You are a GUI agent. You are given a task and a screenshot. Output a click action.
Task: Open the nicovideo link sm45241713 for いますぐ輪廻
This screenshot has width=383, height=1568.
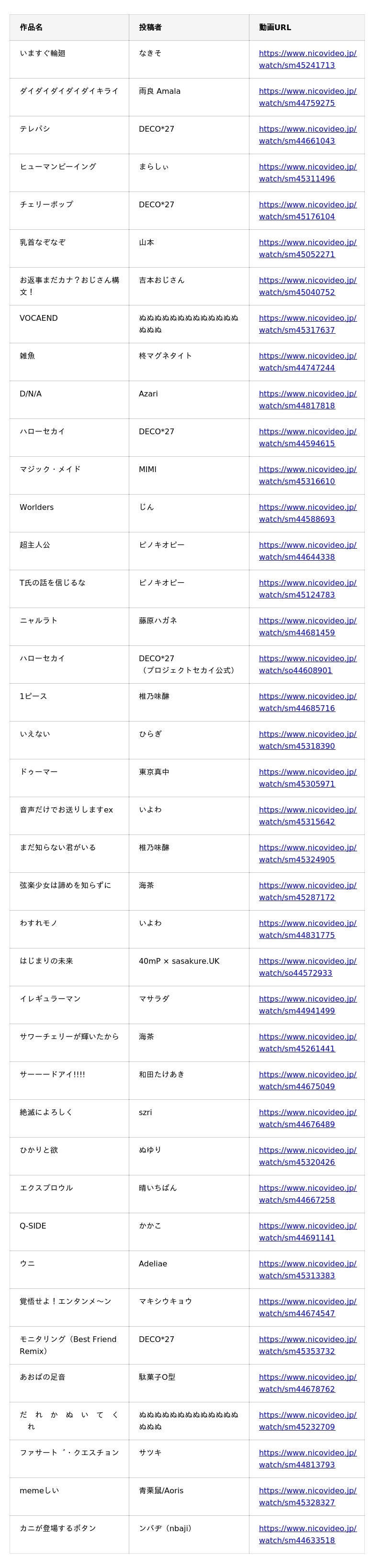point(307,59)
